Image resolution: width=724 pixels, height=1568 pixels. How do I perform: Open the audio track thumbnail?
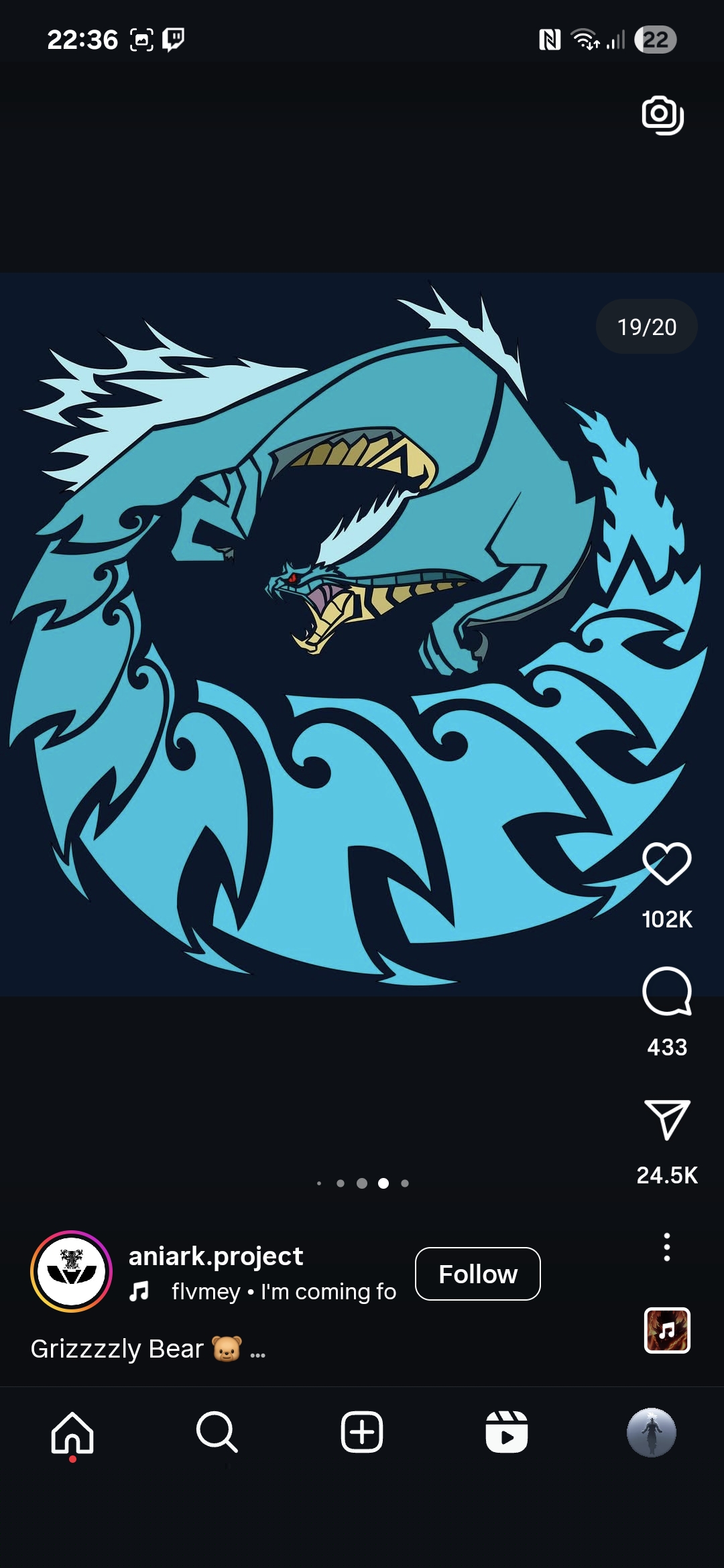coord(666,1330)
